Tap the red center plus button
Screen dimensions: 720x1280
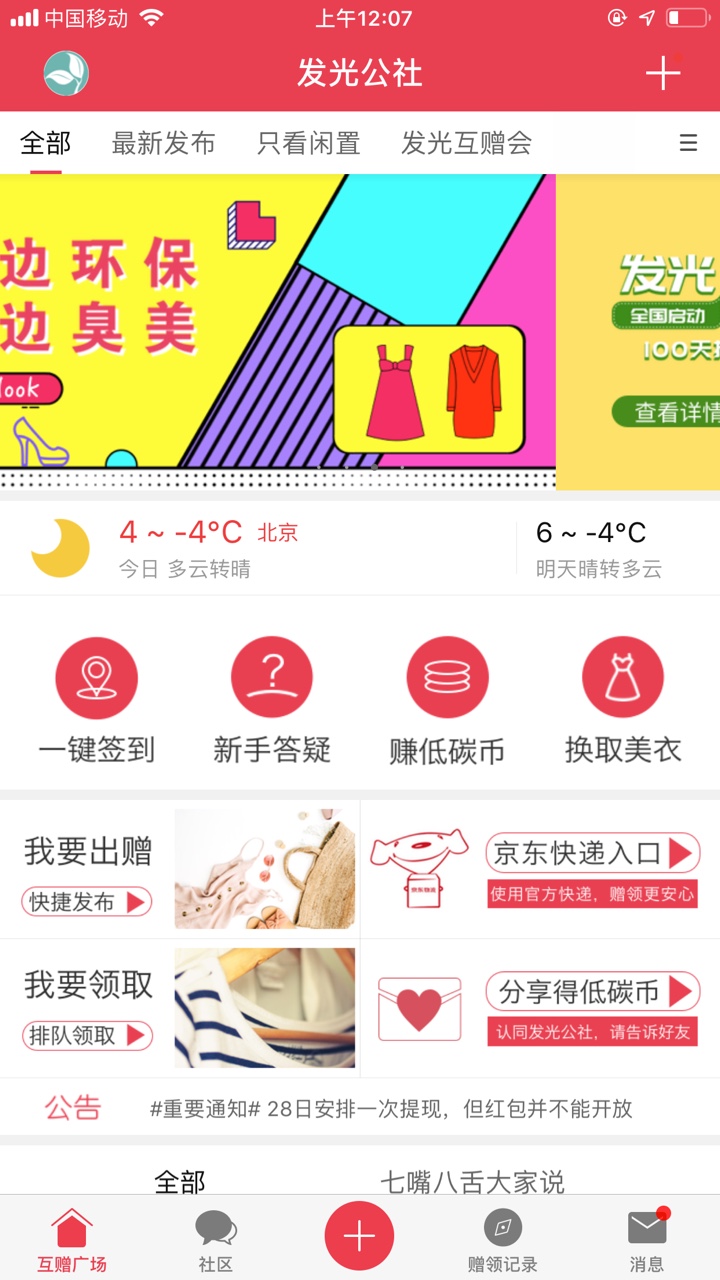pos(359,1237)
